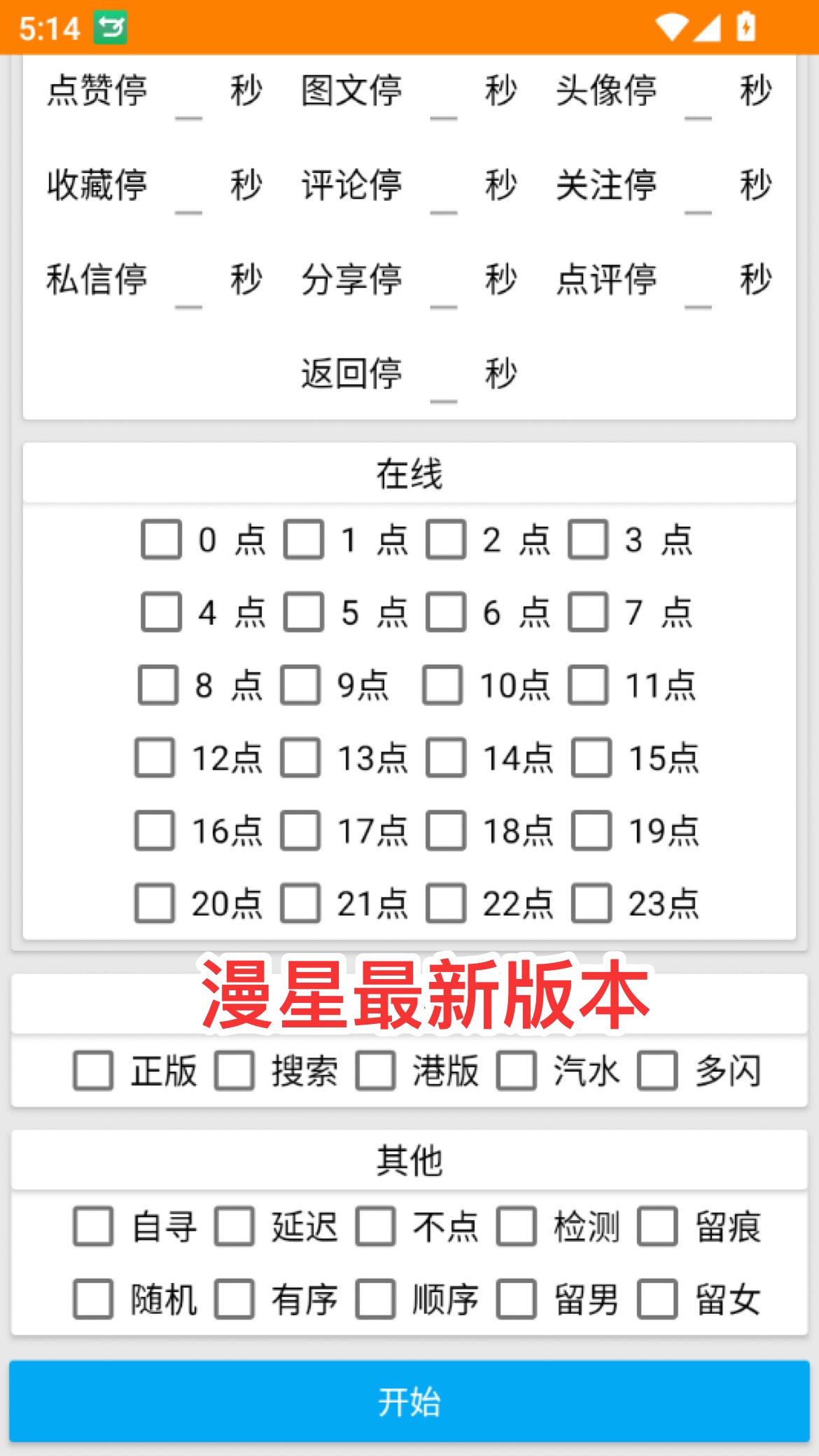Viewport: 819px width, 1456px height.
Task: Enable the 留女 checkbox
Action: (x=658, y=1300)
